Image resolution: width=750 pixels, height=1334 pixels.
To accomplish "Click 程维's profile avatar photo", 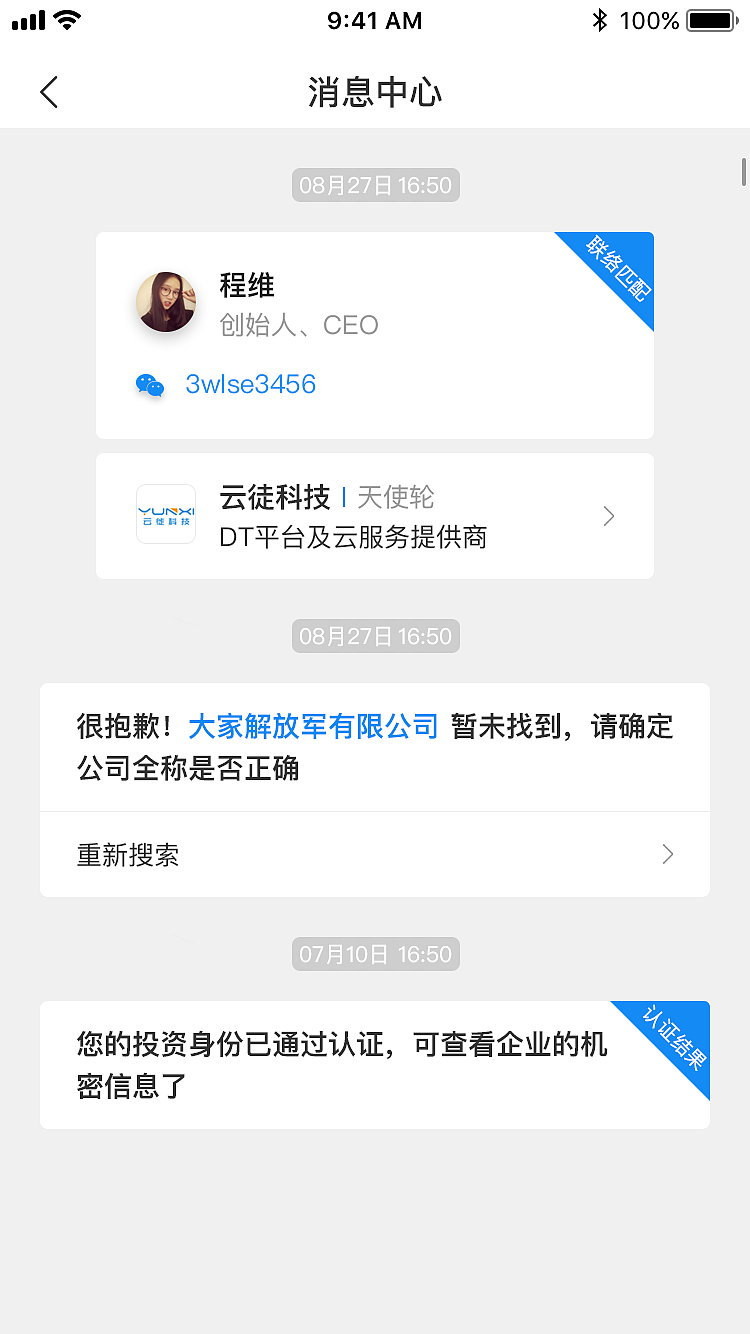I will (166, 302).
